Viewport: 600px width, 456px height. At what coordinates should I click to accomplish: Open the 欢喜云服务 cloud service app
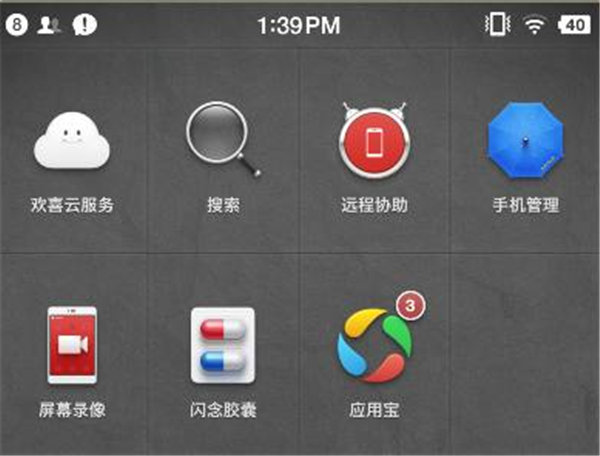[x=72, y=145]
